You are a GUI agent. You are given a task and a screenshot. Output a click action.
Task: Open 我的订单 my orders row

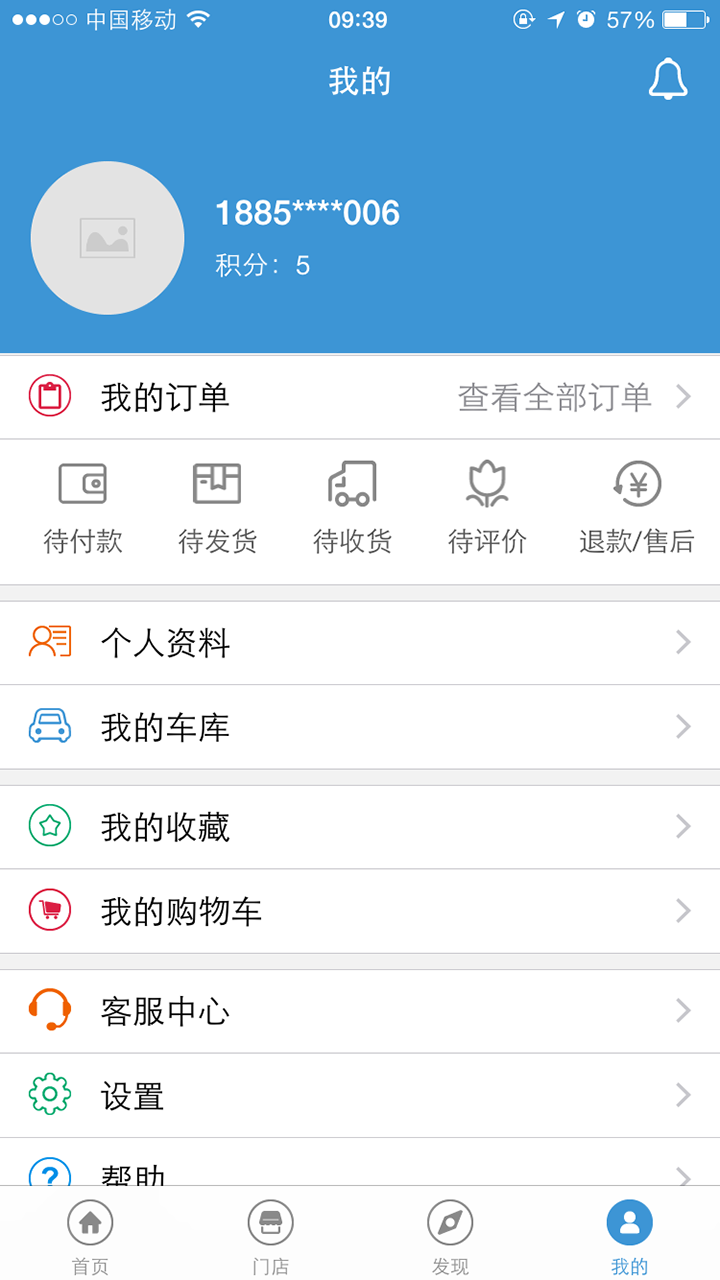coord(167,397)
